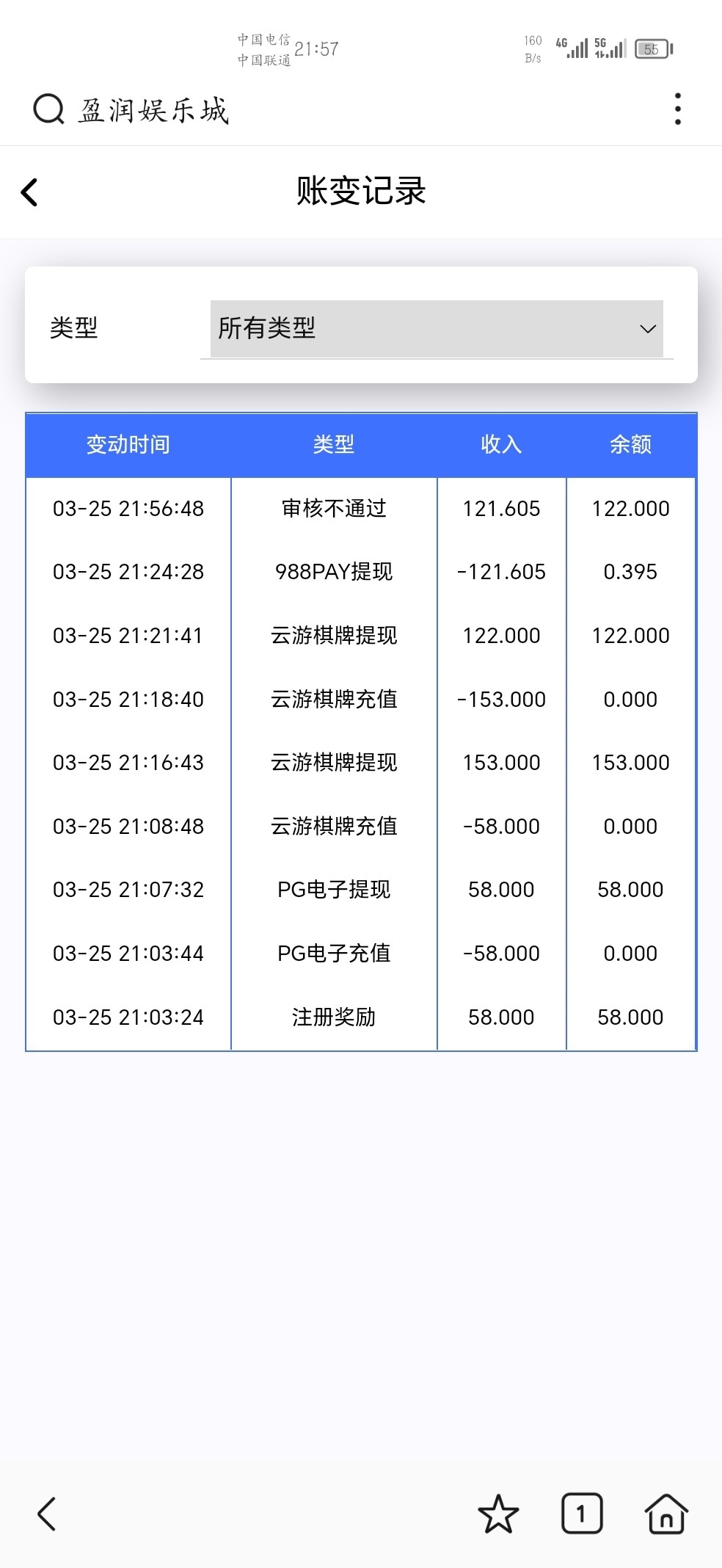Tap the 审核不通过 record row
The image size is (722, 1568).
tap(334, 507)
